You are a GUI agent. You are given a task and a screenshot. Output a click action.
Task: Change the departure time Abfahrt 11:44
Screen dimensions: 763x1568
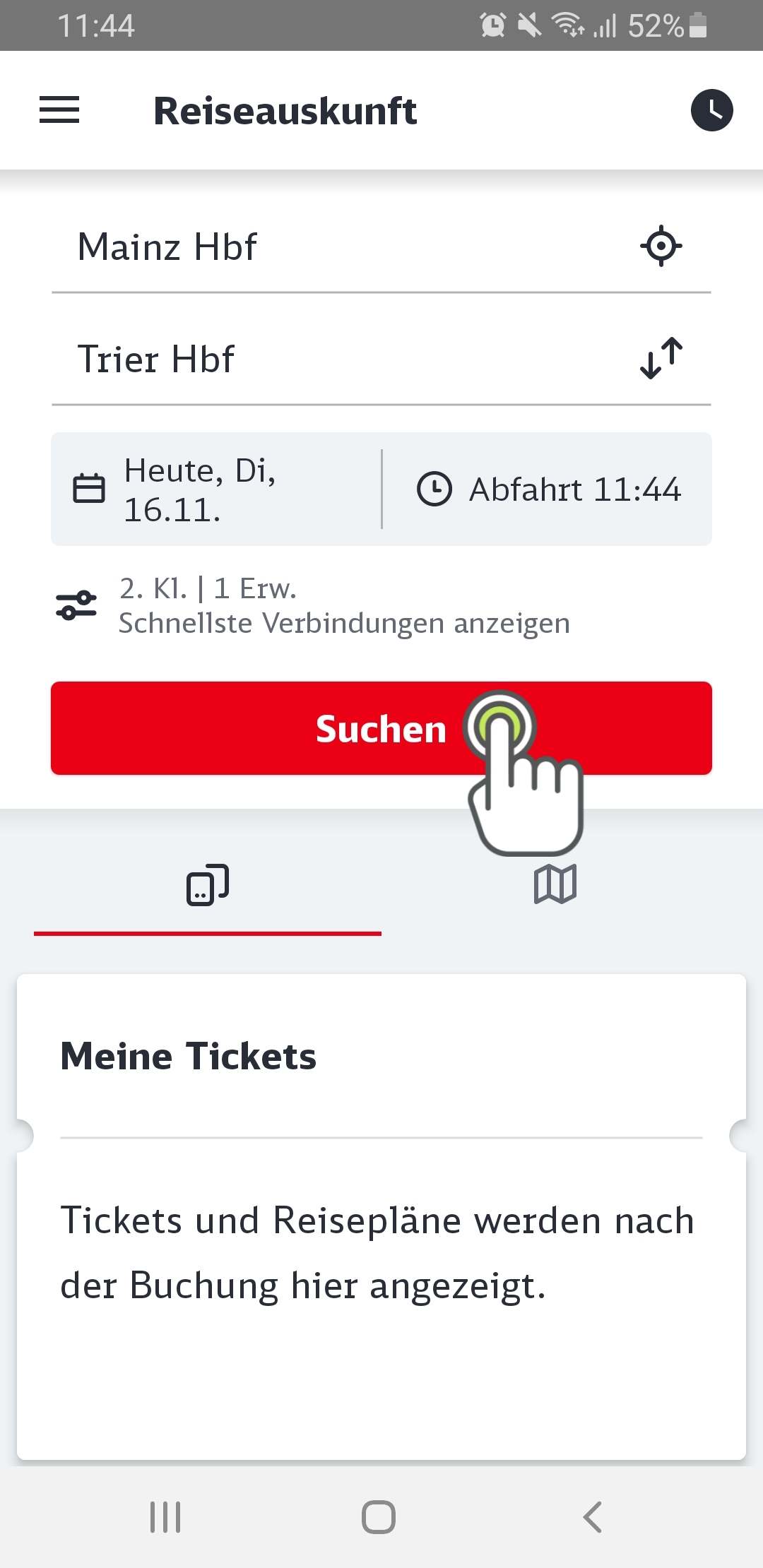[x=548, y=489]
